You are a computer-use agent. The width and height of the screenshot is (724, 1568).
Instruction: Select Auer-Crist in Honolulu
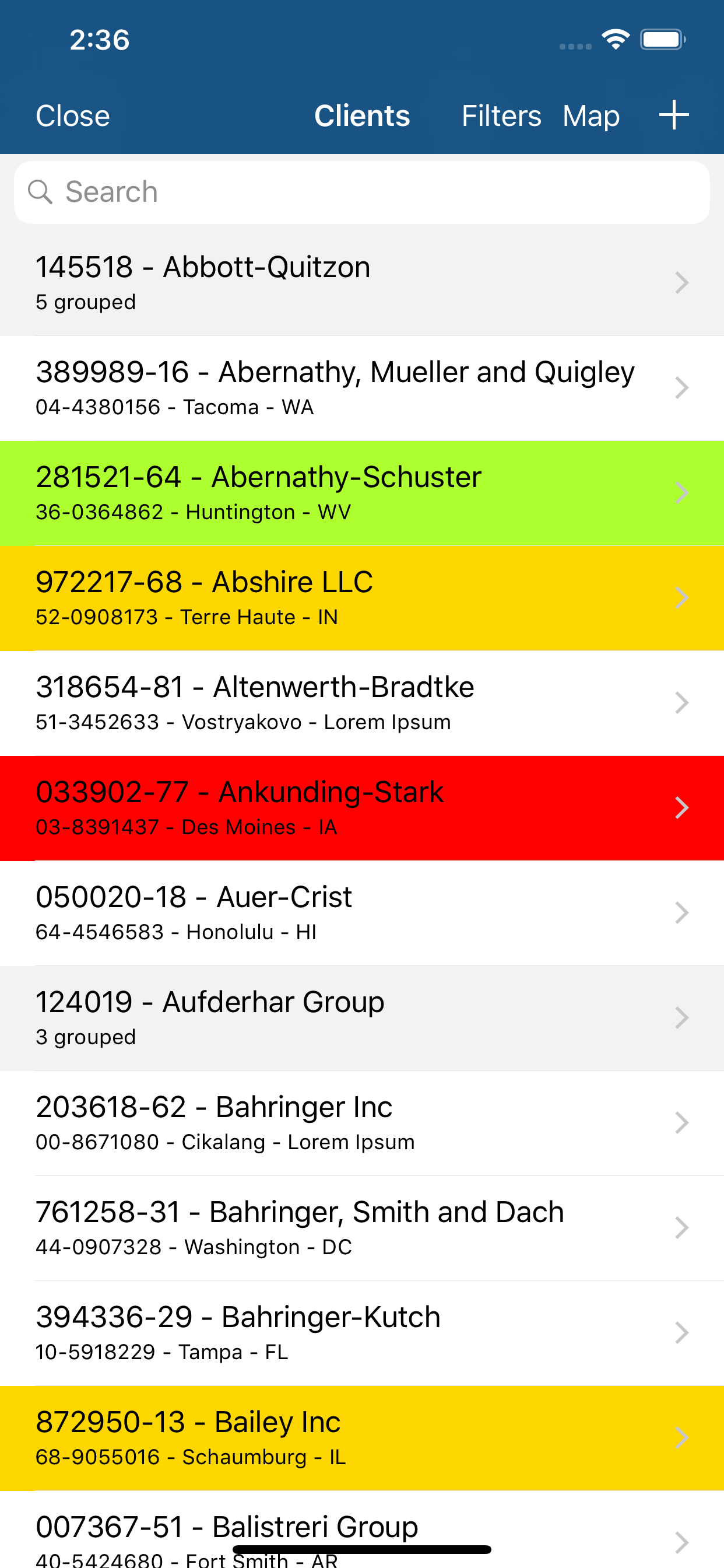coord(362,914)
